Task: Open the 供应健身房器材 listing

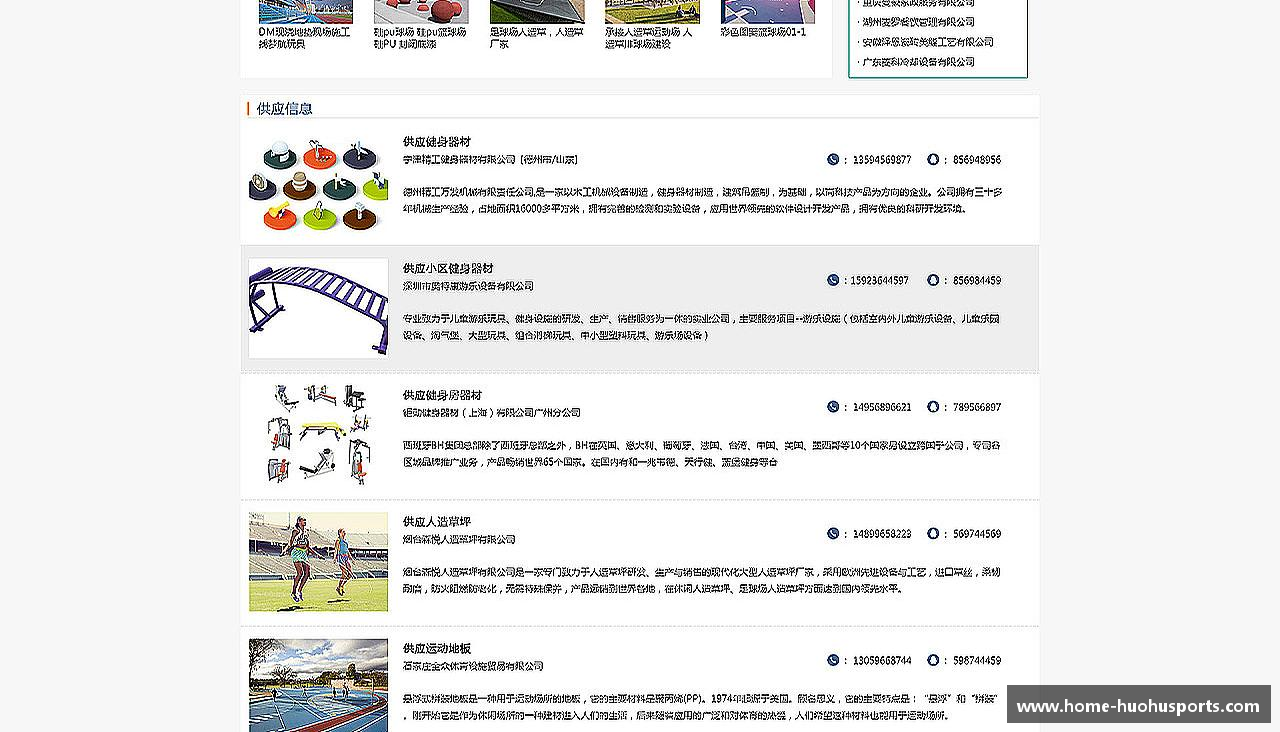Action: 442,395
